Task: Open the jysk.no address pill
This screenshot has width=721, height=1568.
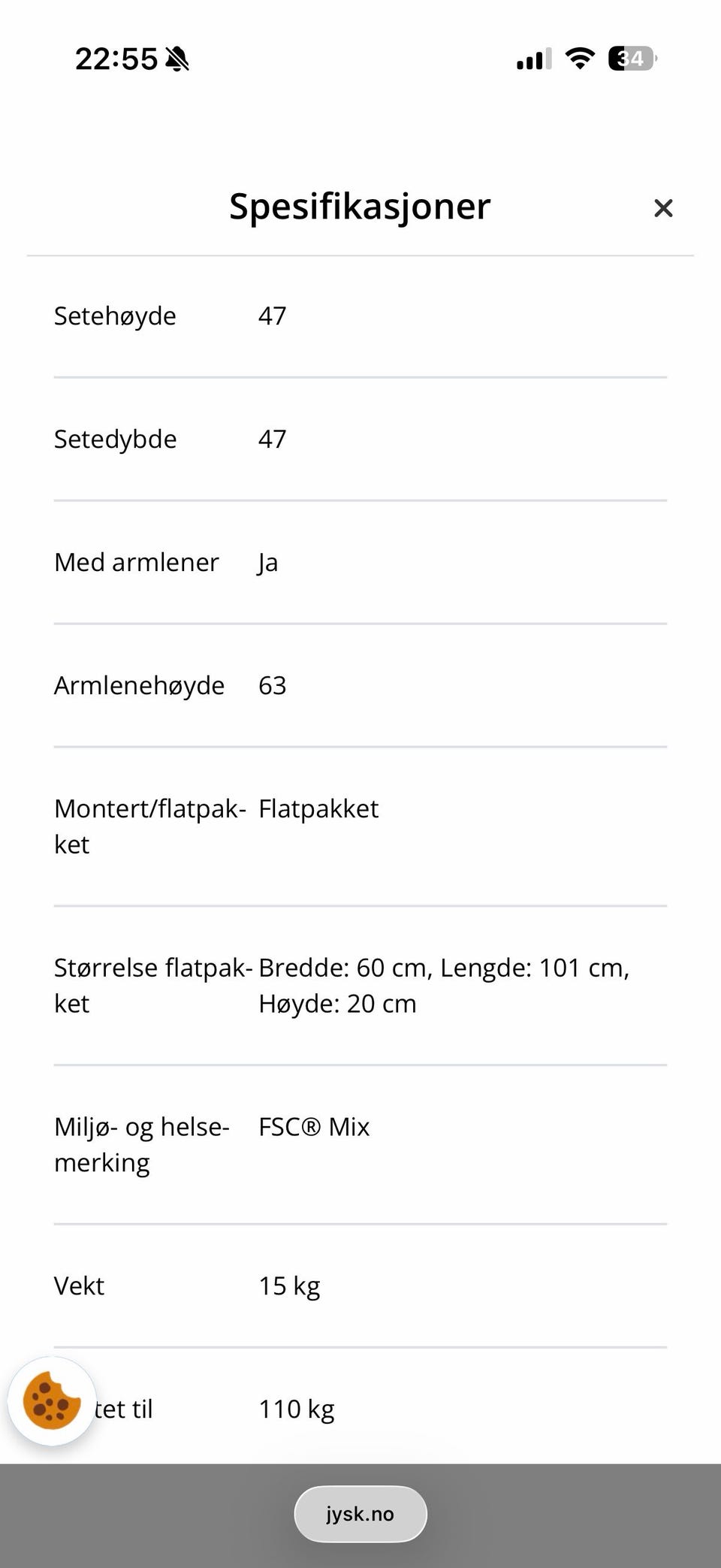Action: tap(360, 1514)
